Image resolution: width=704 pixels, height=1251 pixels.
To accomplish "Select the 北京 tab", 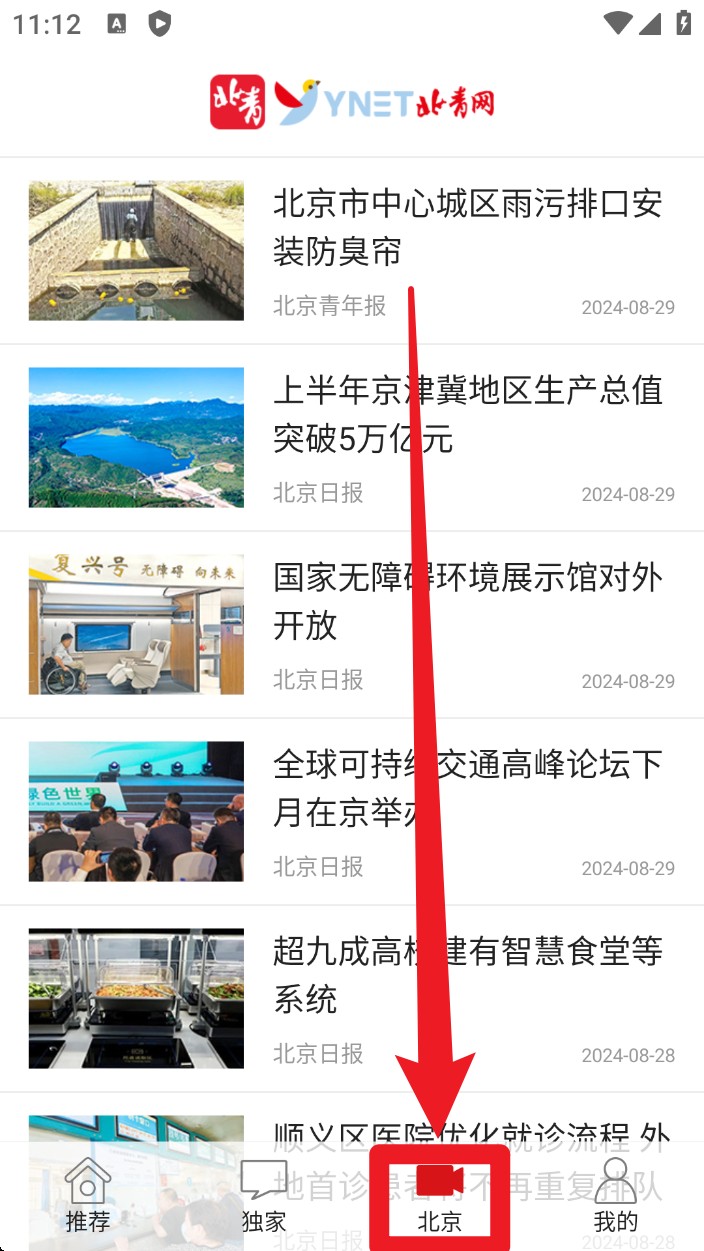I will [x=440, y=1197].
